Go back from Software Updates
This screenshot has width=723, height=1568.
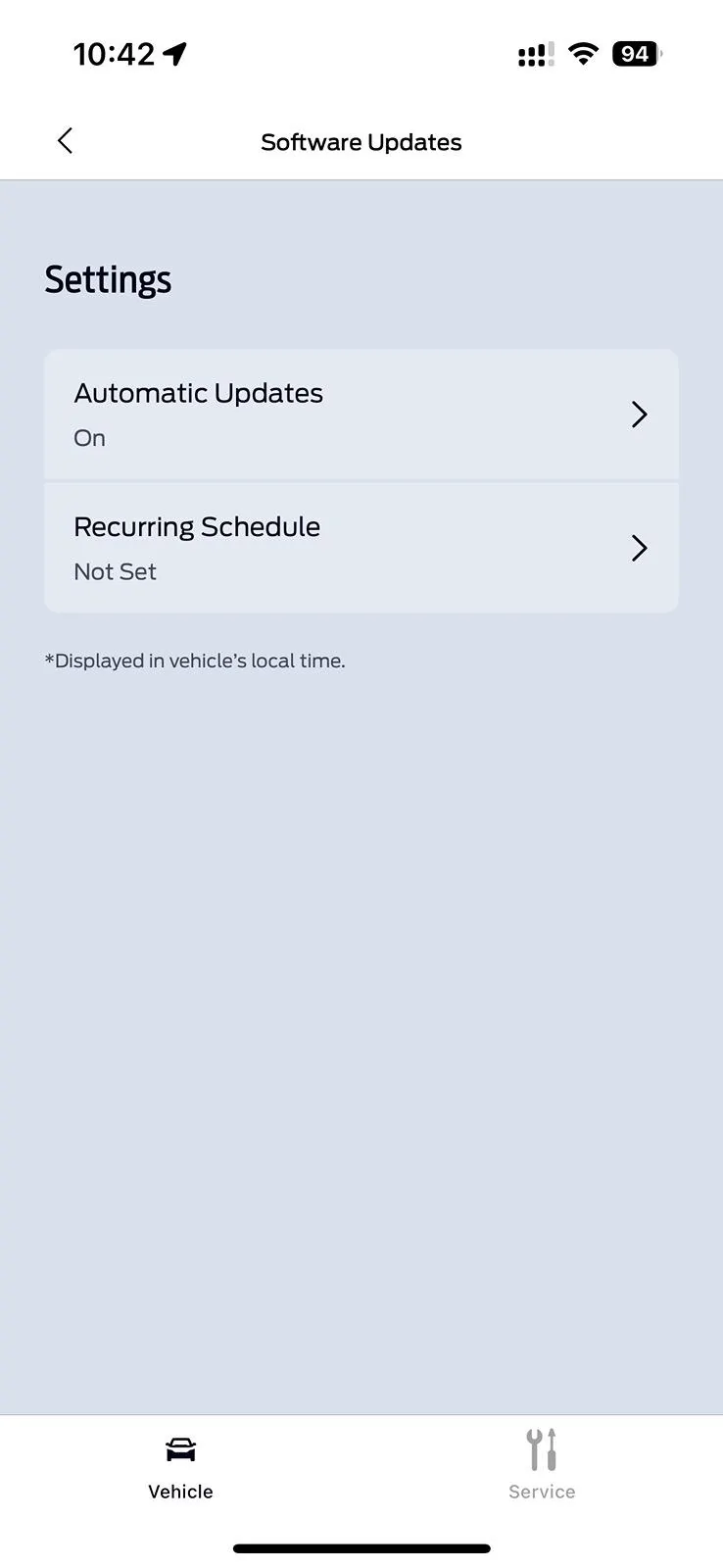point(66,141)
